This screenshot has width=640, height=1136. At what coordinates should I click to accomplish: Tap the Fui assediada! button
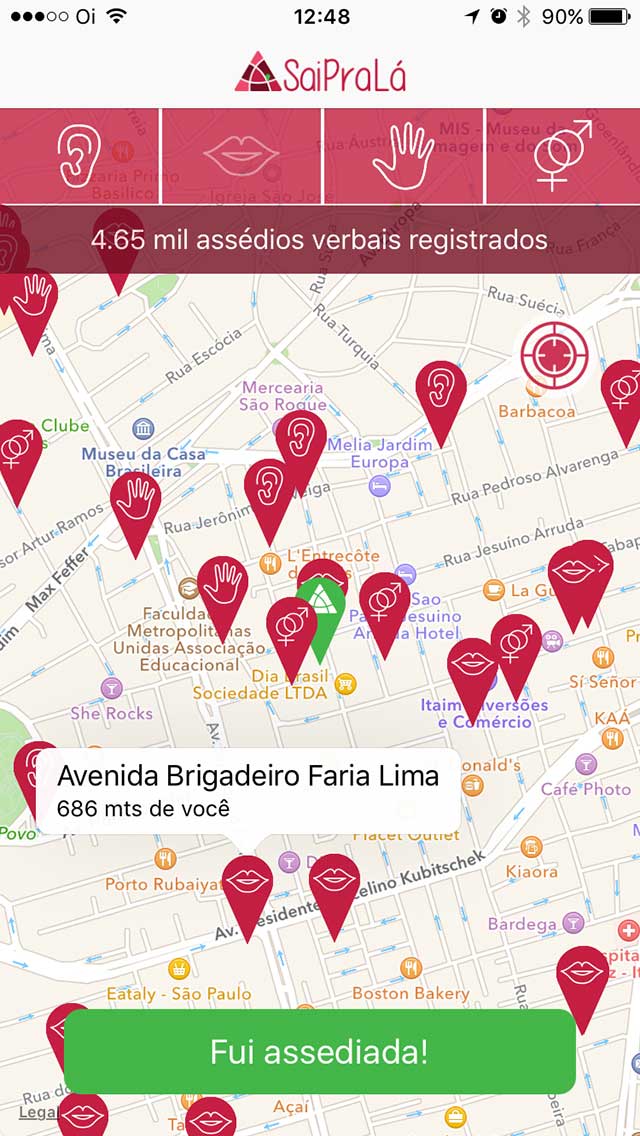(320, 1051)
